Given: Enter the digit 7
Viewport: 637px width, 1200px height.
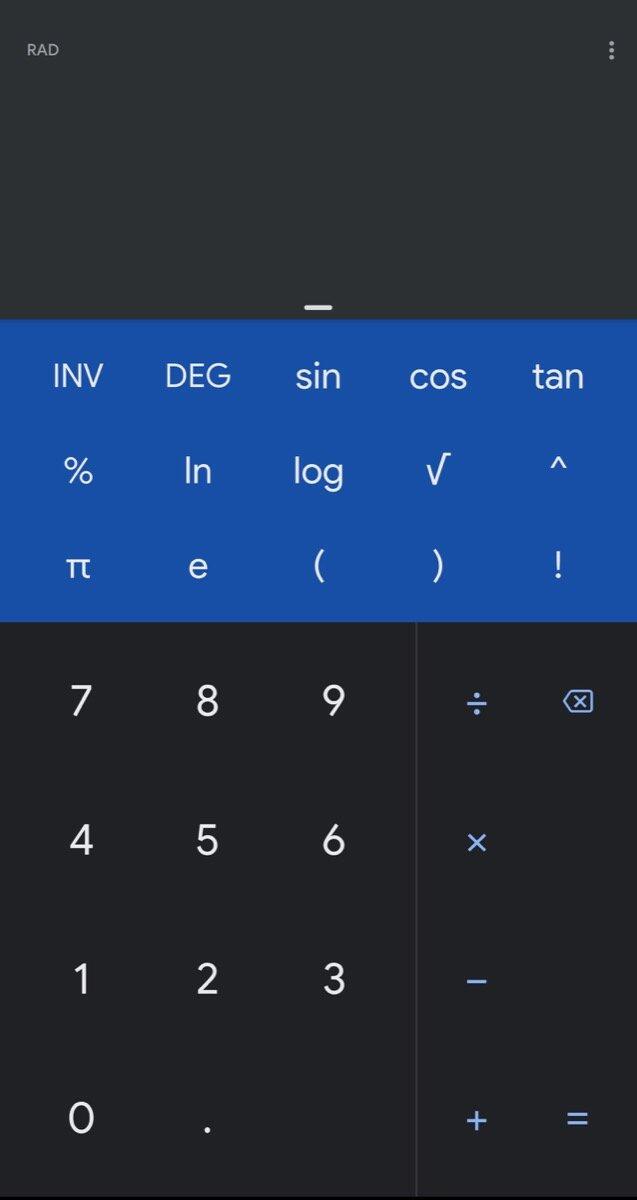Looking at the screenshot, I should (x=81, y=702).
